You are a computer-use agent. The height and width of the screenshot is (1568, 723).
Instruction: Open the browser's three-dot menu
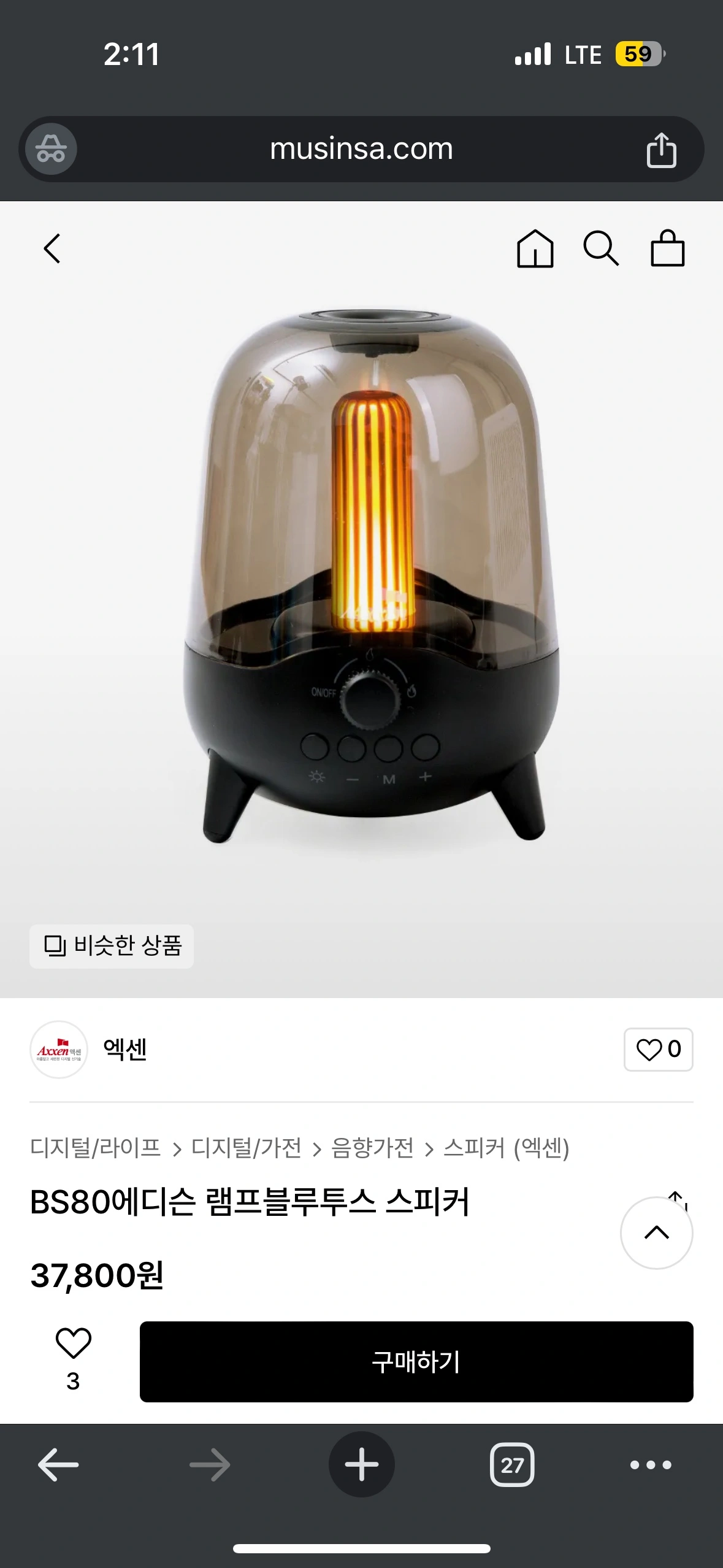click(651, 1465)
